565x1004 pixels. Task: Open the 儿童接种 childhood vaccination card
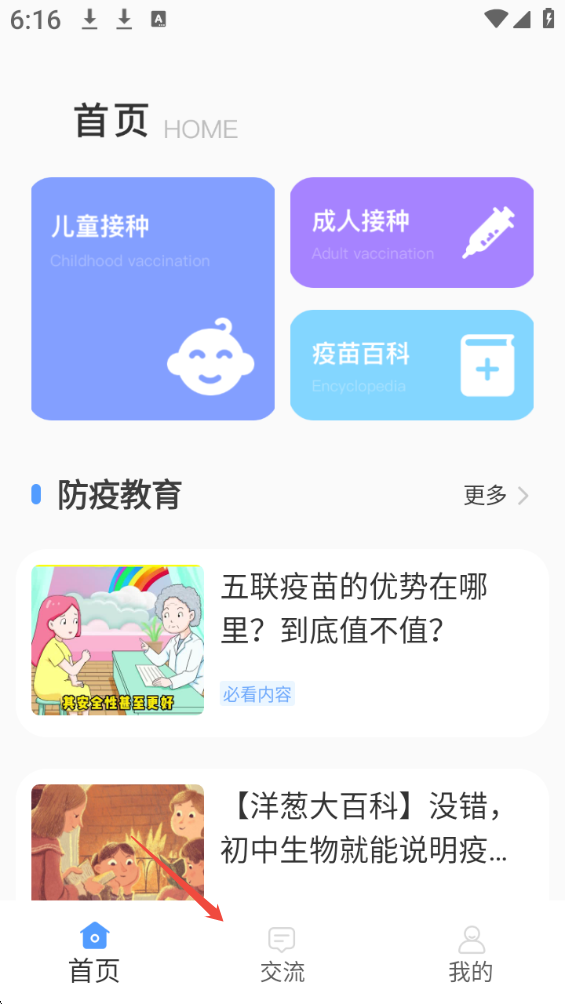(x=153, y=298)
